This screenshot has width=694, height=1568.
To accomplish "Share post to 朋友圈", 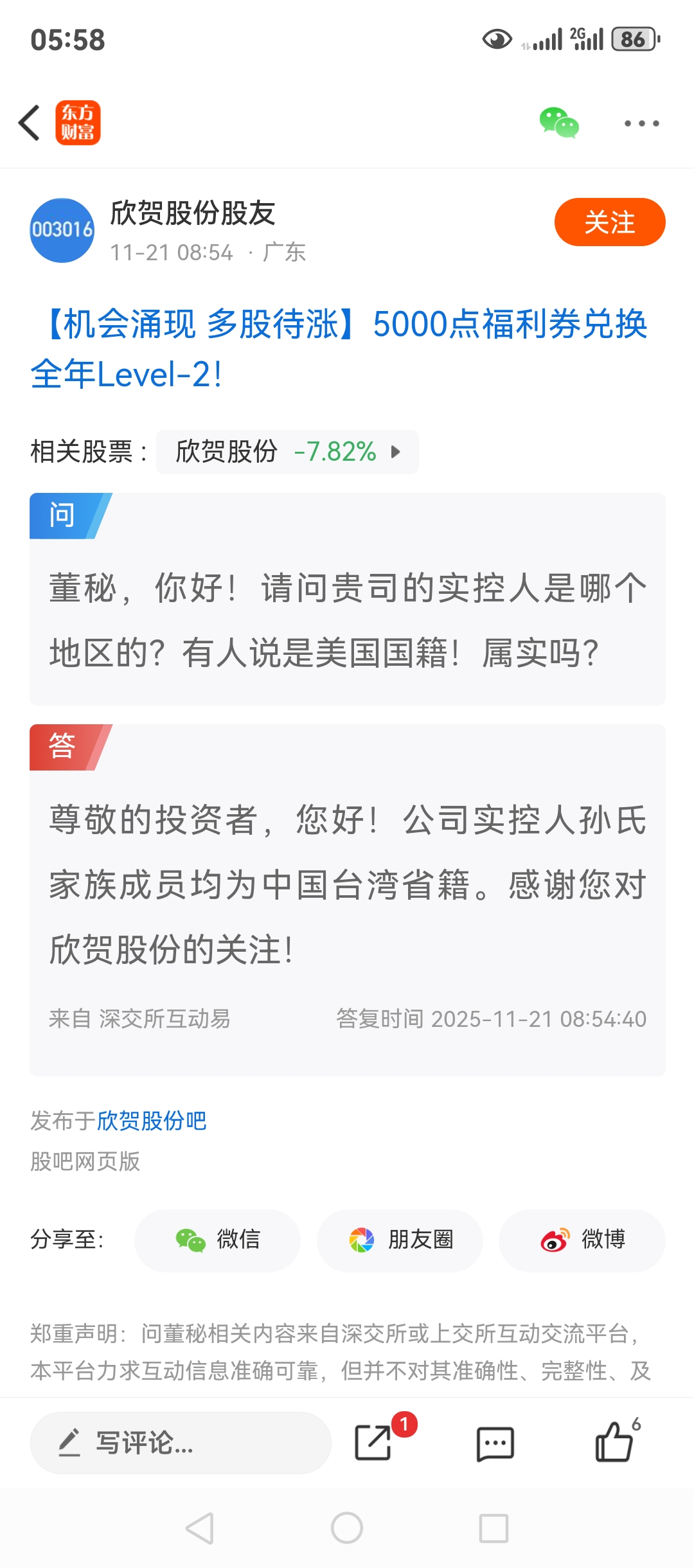I will (x=400, y=1240).
